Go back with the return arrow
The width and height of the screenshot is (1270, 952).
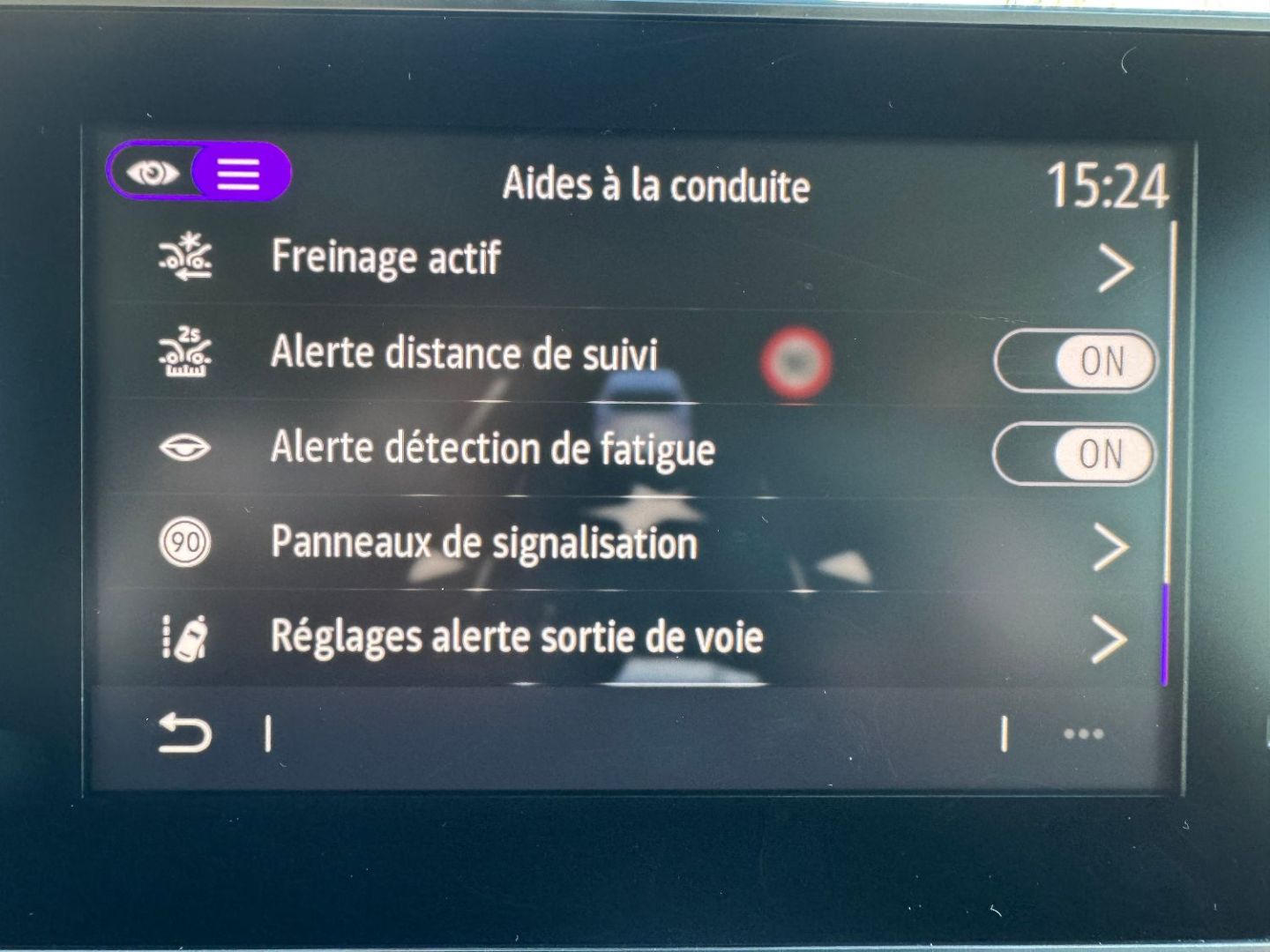(184, 733)
